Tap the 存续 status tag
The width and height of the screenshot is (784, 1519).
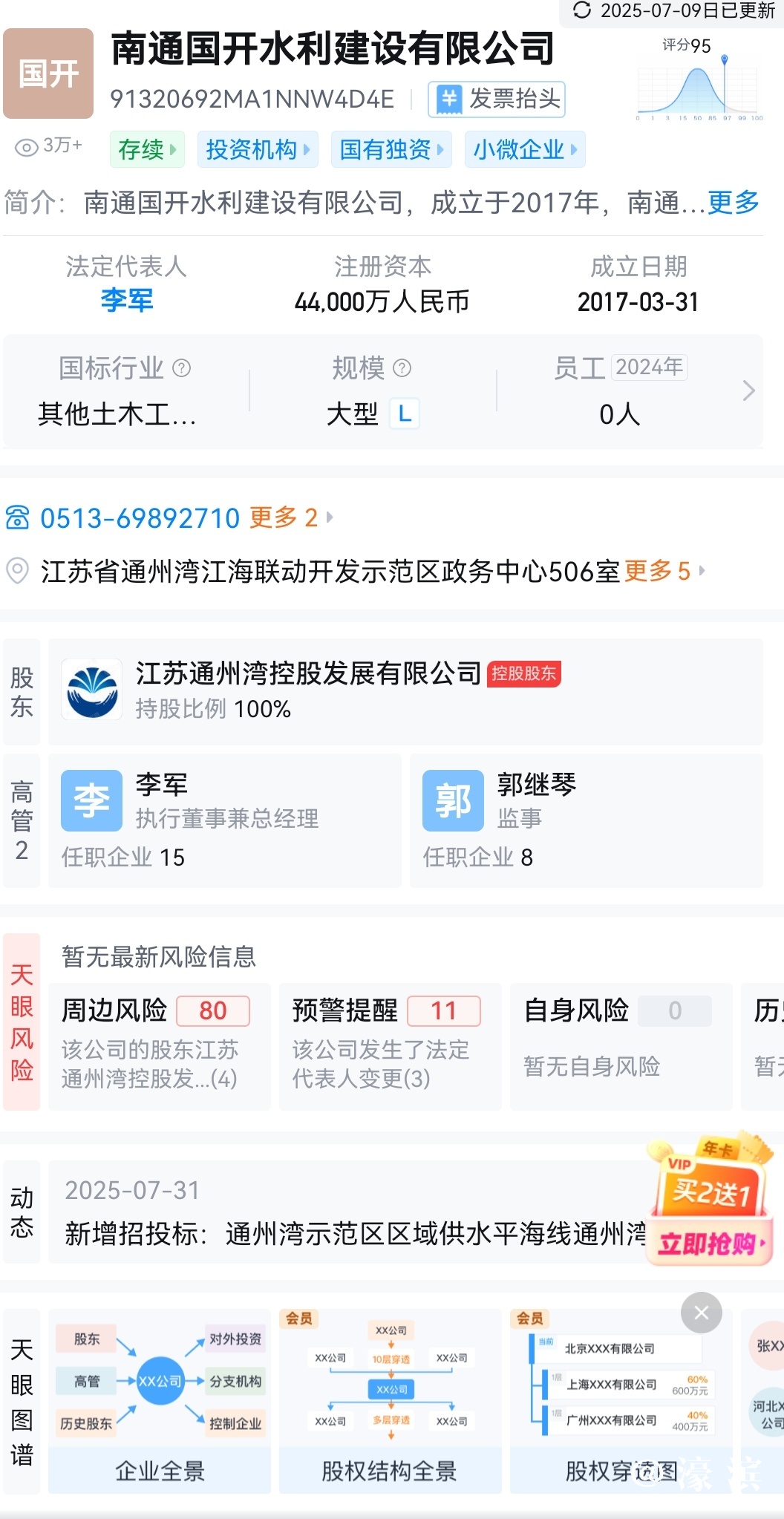(x=147, y=149)
